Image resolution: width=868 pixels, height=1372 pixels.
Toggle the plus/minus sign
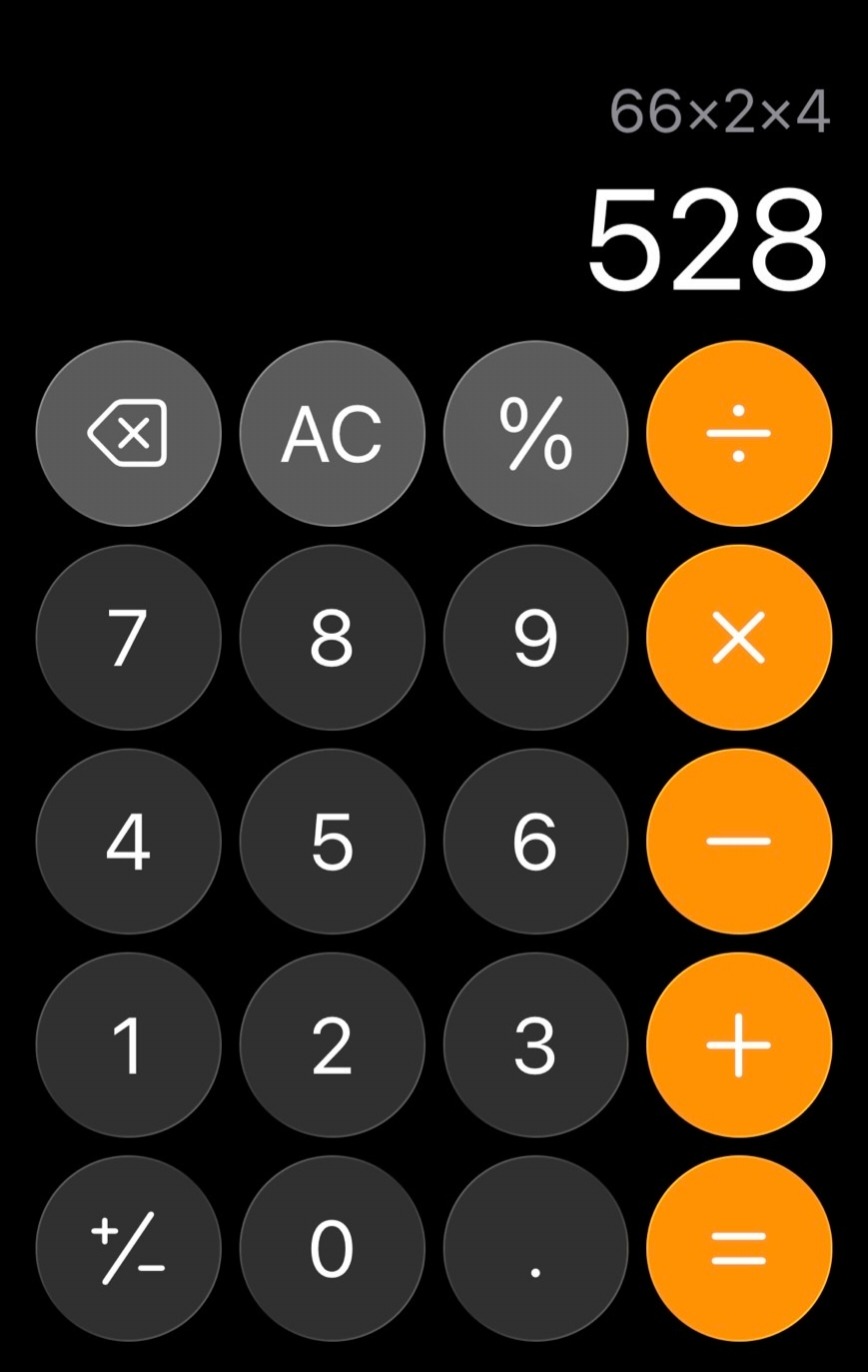(x=128, y=1249)
